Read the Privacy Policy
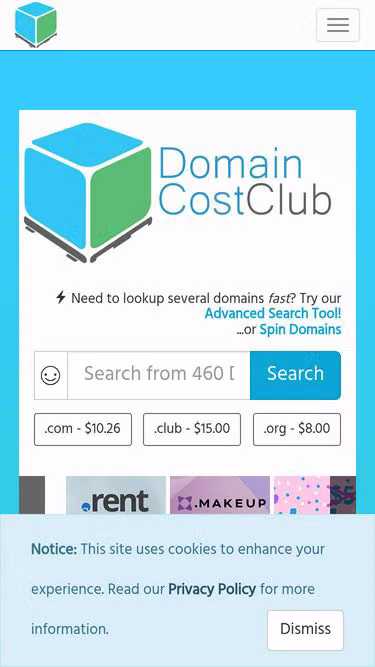The height and width of the screenshot is (667, 375). pos(212,589)
